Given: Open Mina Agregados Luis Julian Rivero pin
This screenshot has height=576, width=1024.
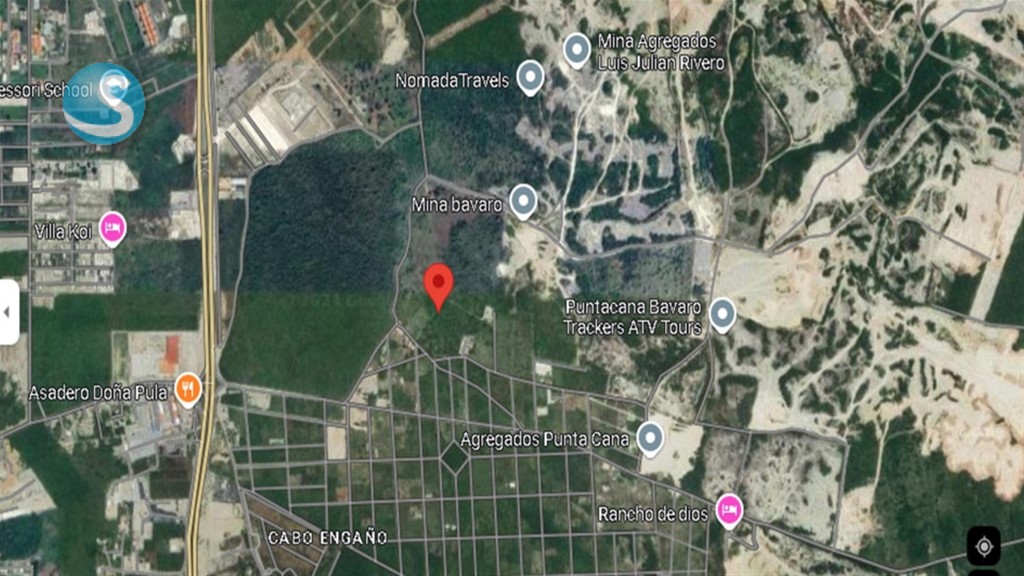Looking at the screenshot, I should (x=577, y=49).
